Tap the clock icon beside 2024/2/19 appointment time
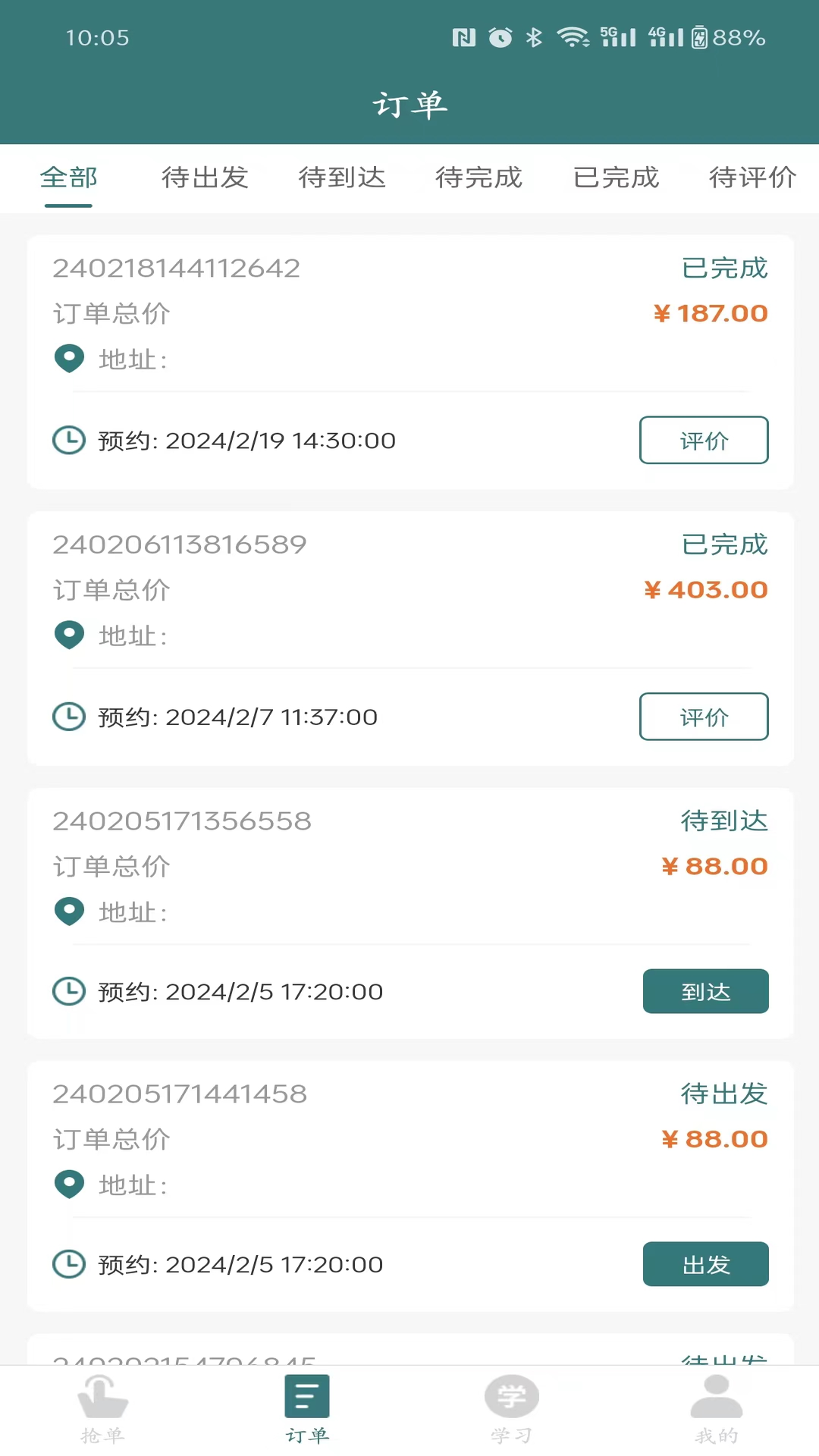This screenshot has height=1456, width=819. (69, 440)
